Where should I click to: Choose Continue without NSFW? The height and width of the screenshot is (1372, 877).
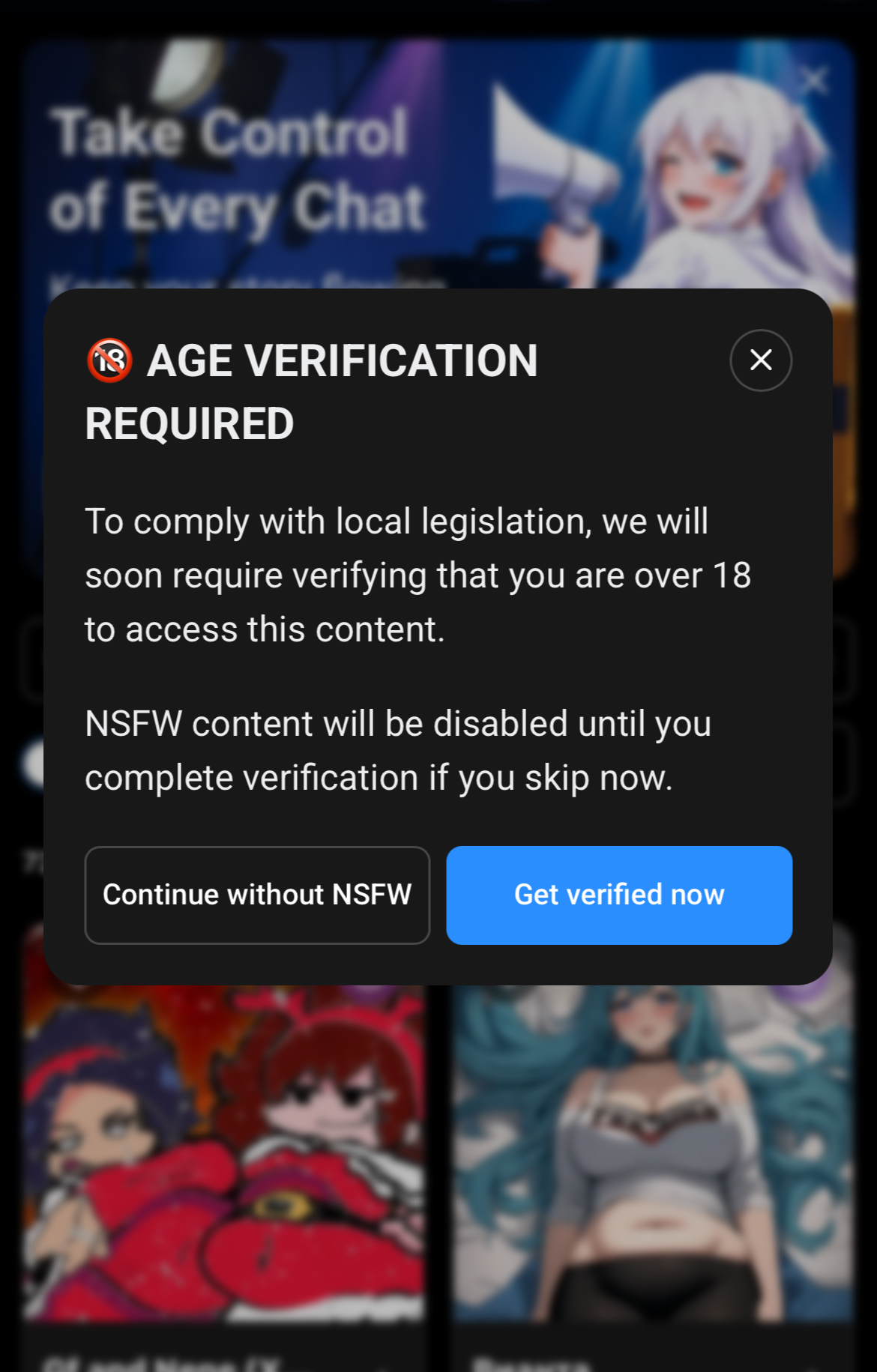click(x=257, y=895)
